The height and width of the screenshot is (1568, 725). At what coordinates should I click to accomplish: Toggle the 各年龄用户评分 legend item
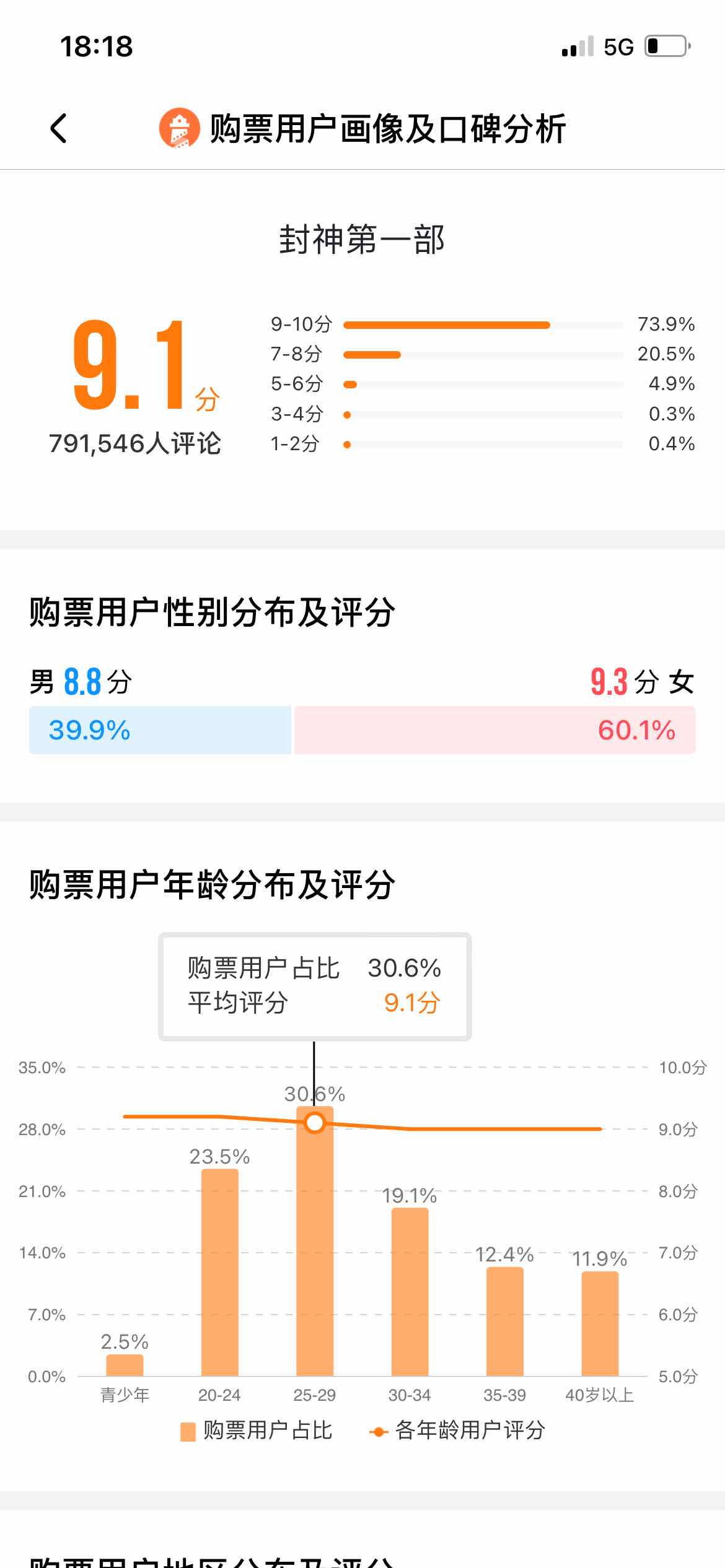457,1431
